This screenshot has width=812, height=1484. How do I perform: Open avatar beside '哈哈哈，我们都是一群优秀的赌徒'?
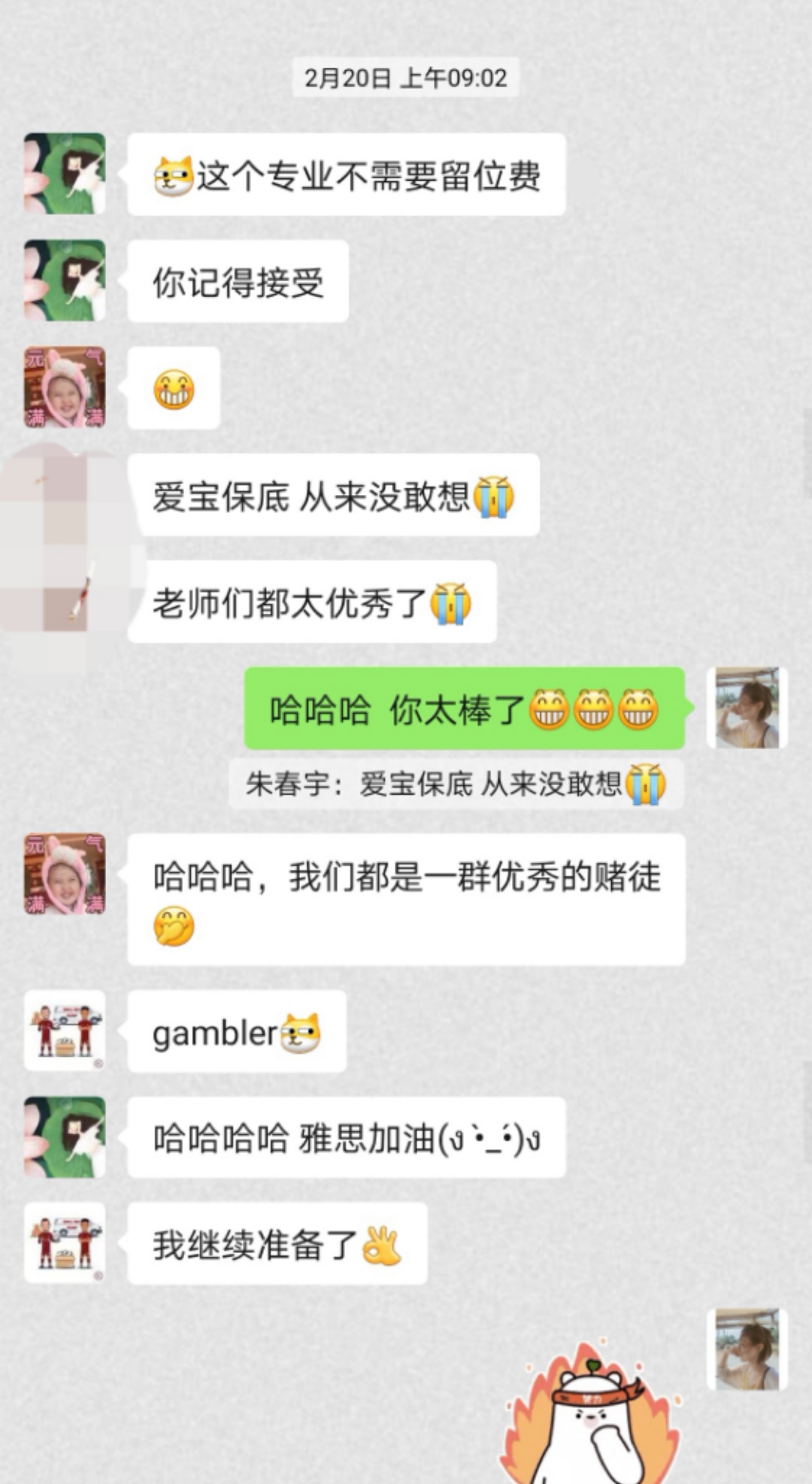tap(65, 874)
